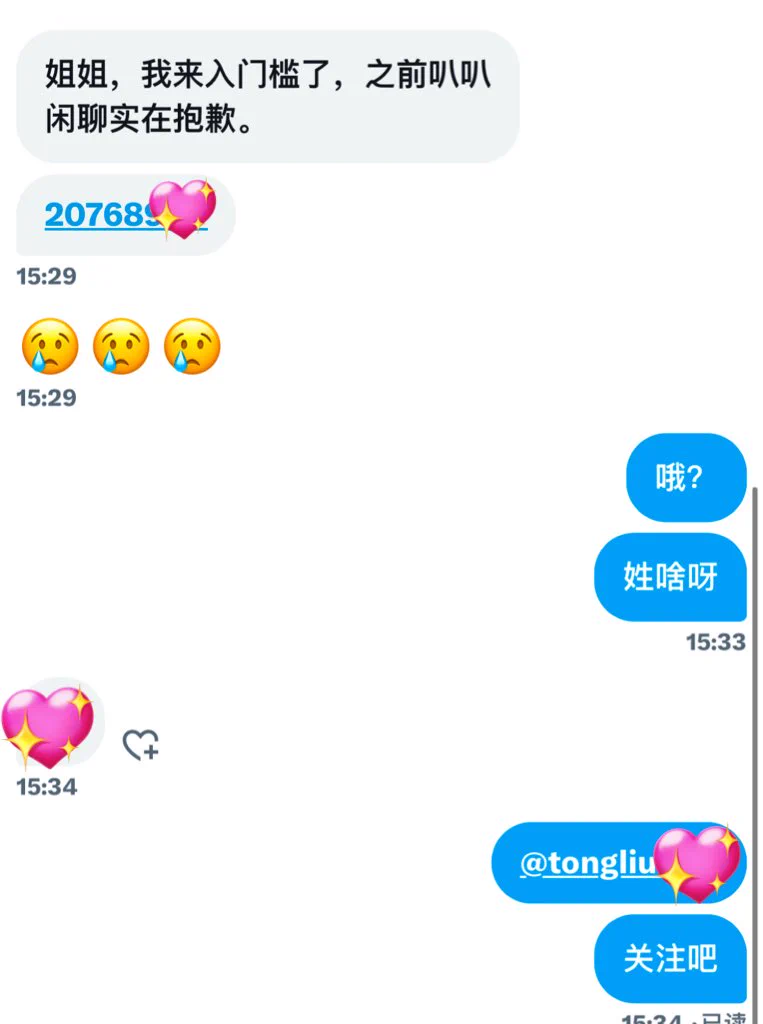The height and width of the screenshot is (1024, 763).
Task: Add a reaction to the heart message
Action: pos(140,744)
